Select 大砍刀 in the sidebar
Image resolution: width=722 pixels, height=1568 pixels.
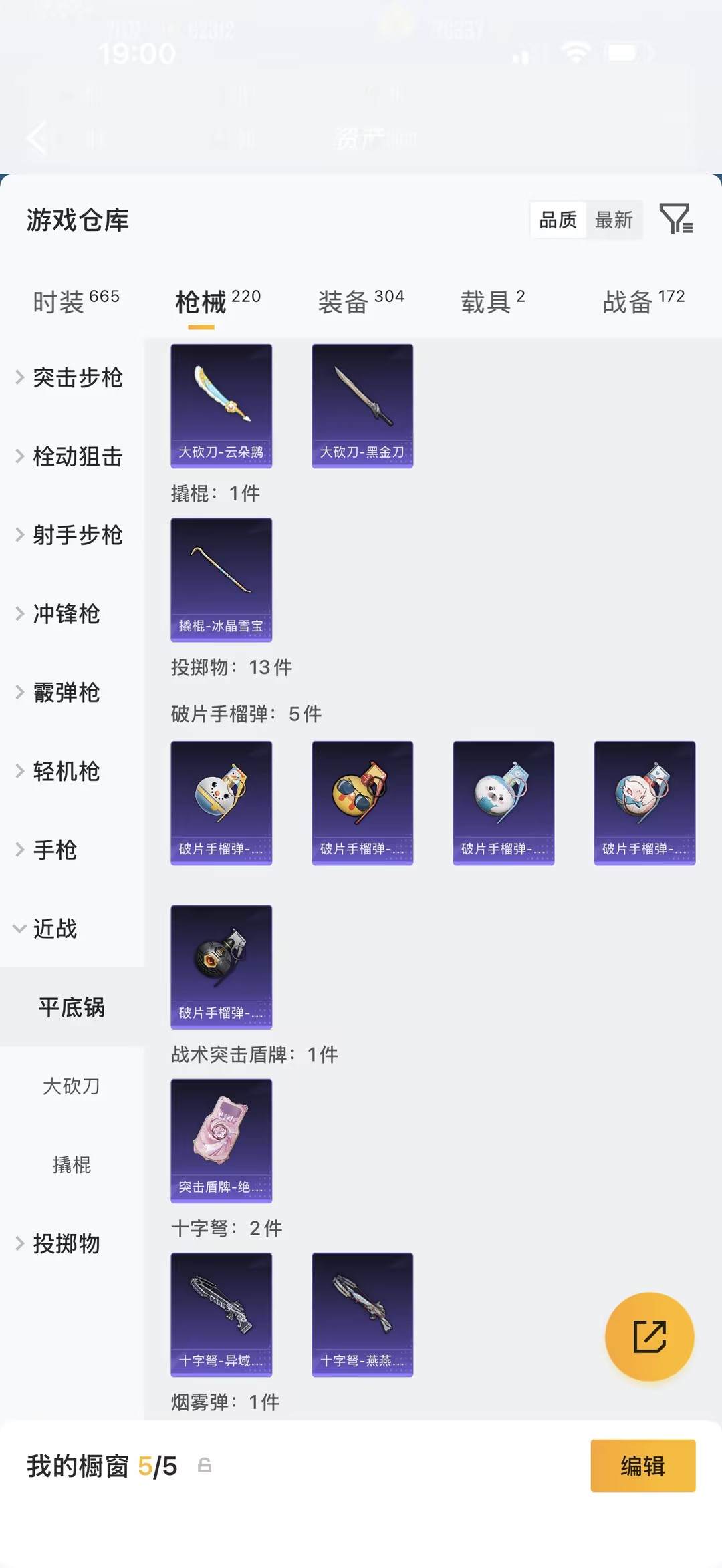coord(72,1086)
